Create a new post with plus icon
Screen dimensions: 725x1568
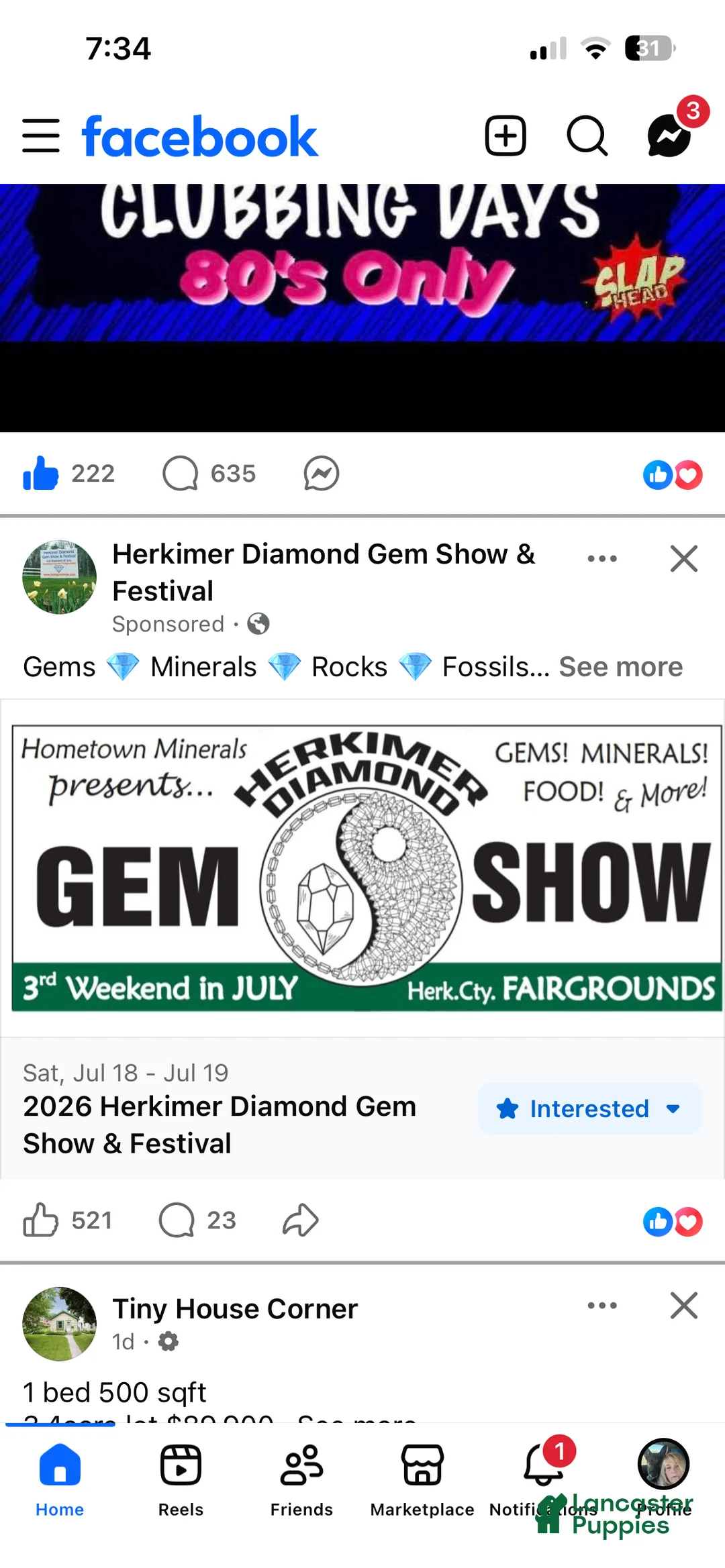(x=505, y=136)
